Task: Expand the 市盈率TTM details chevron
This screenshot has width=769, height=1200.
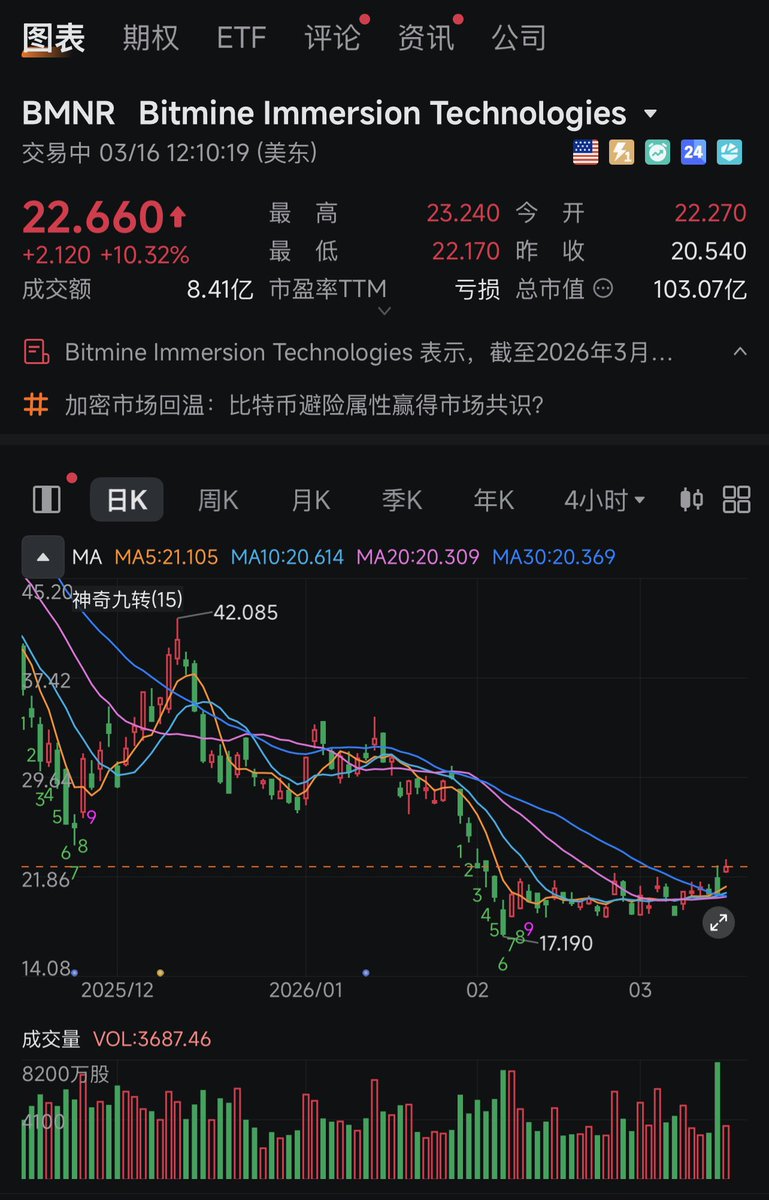Action: click(385, 311)
